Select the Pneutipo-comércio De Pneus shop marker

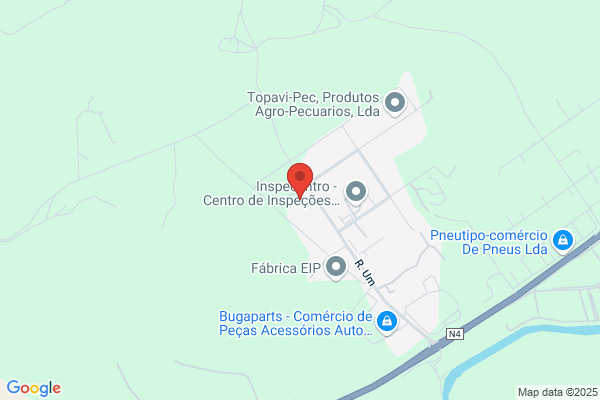(x=562, y=241)
